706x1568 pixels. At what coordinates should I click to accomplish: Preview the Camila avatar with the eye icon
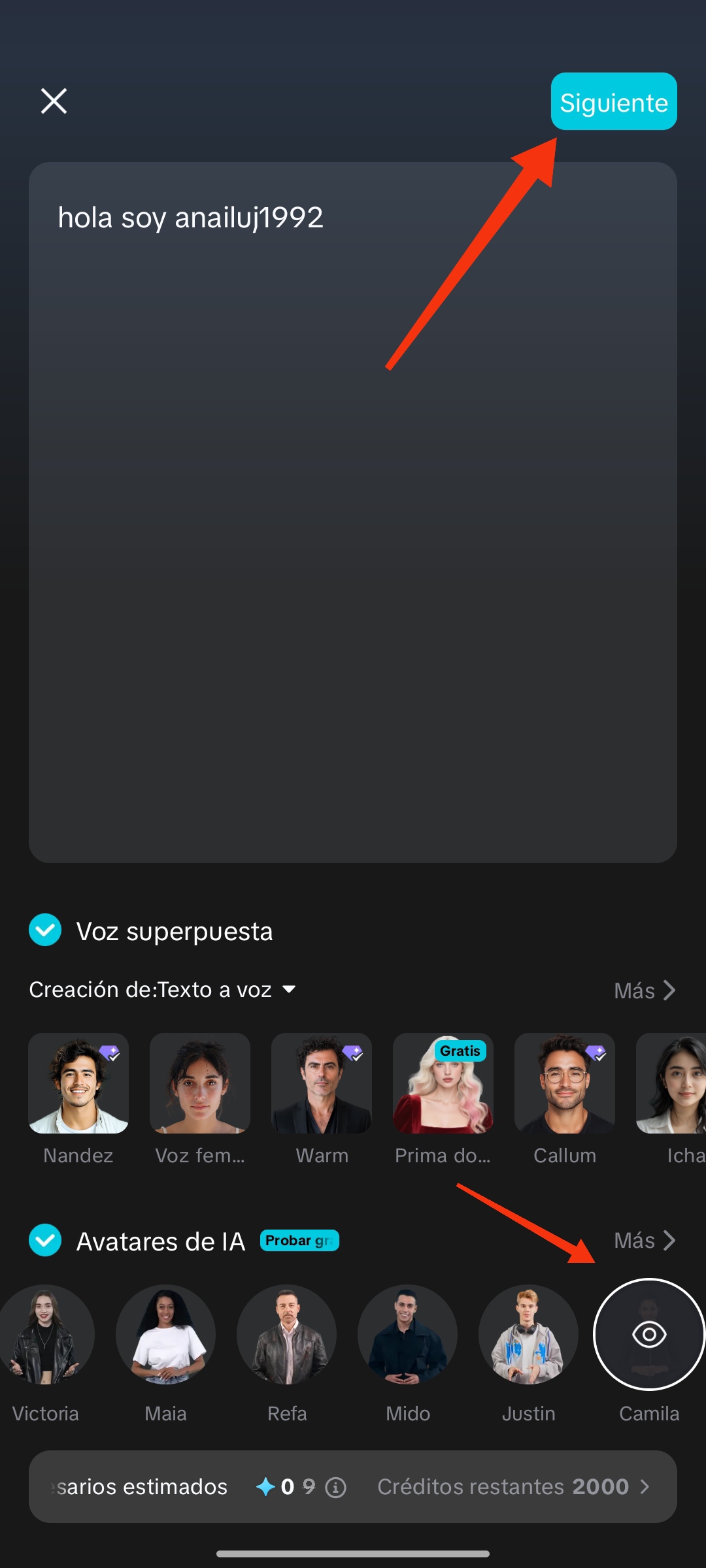click(x=648, y=1335)
